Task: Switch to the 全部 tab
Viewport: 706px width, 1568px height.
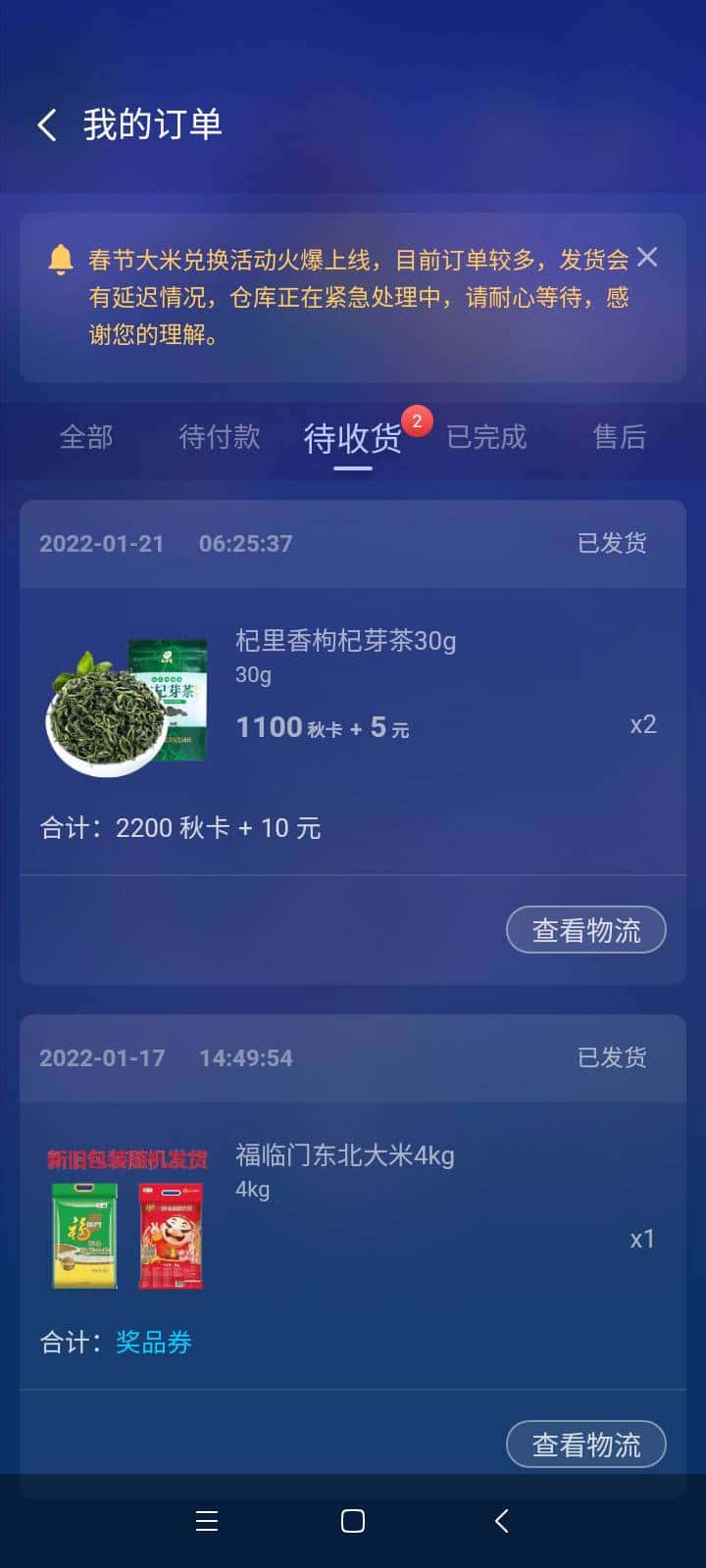Action: 86,438
